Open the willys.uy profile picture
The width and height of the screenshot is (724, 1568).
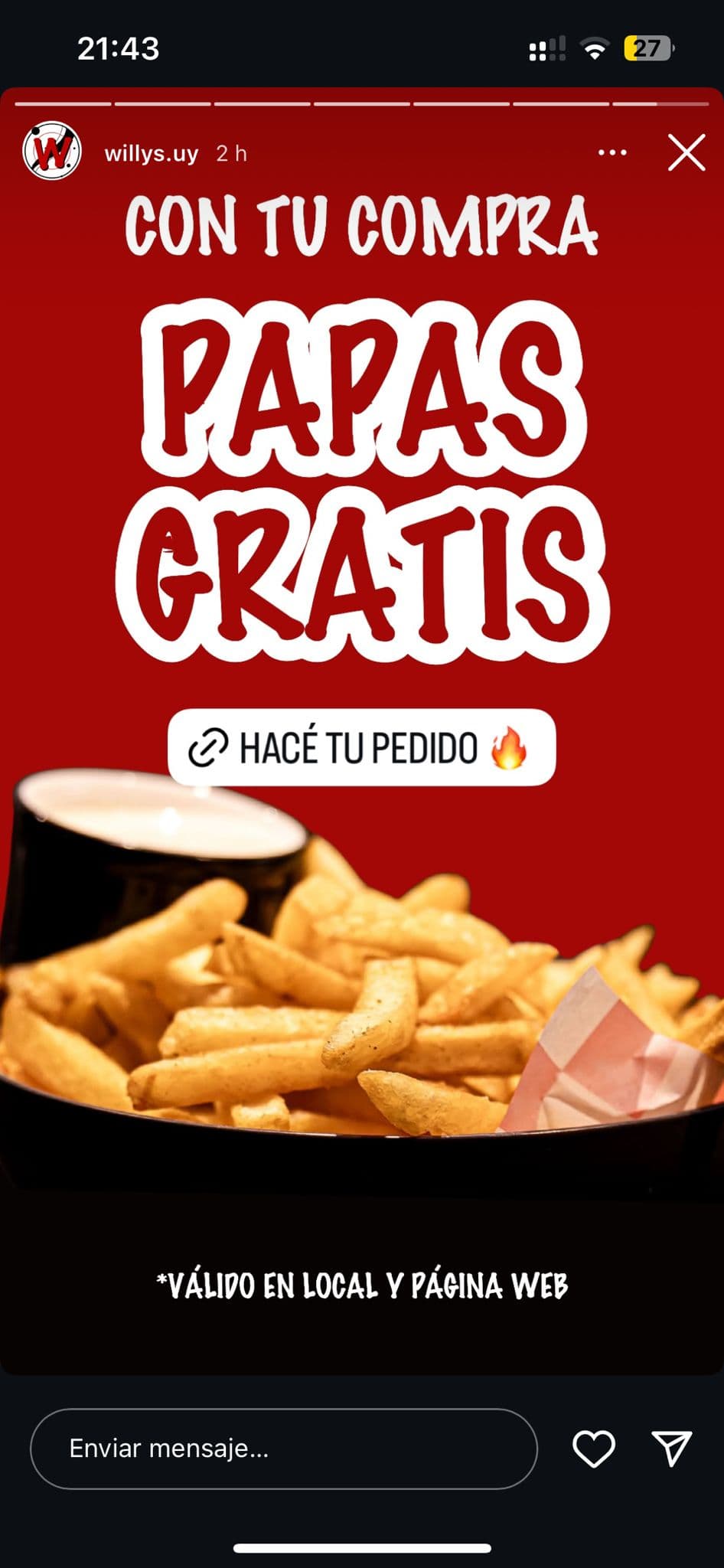click(x=52, y=152)
